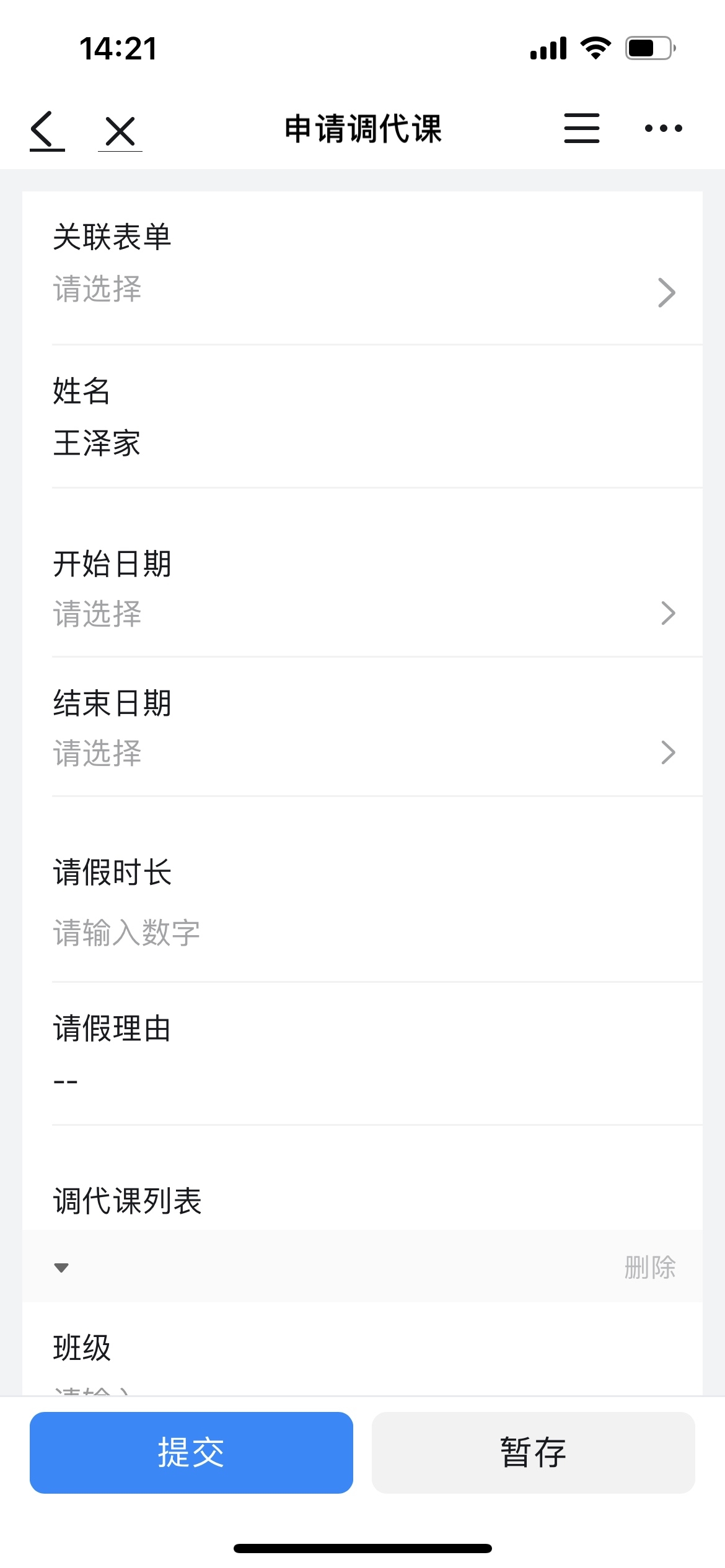Choose the 开始日期
The image size is (725, 1568).
(363, 613)
